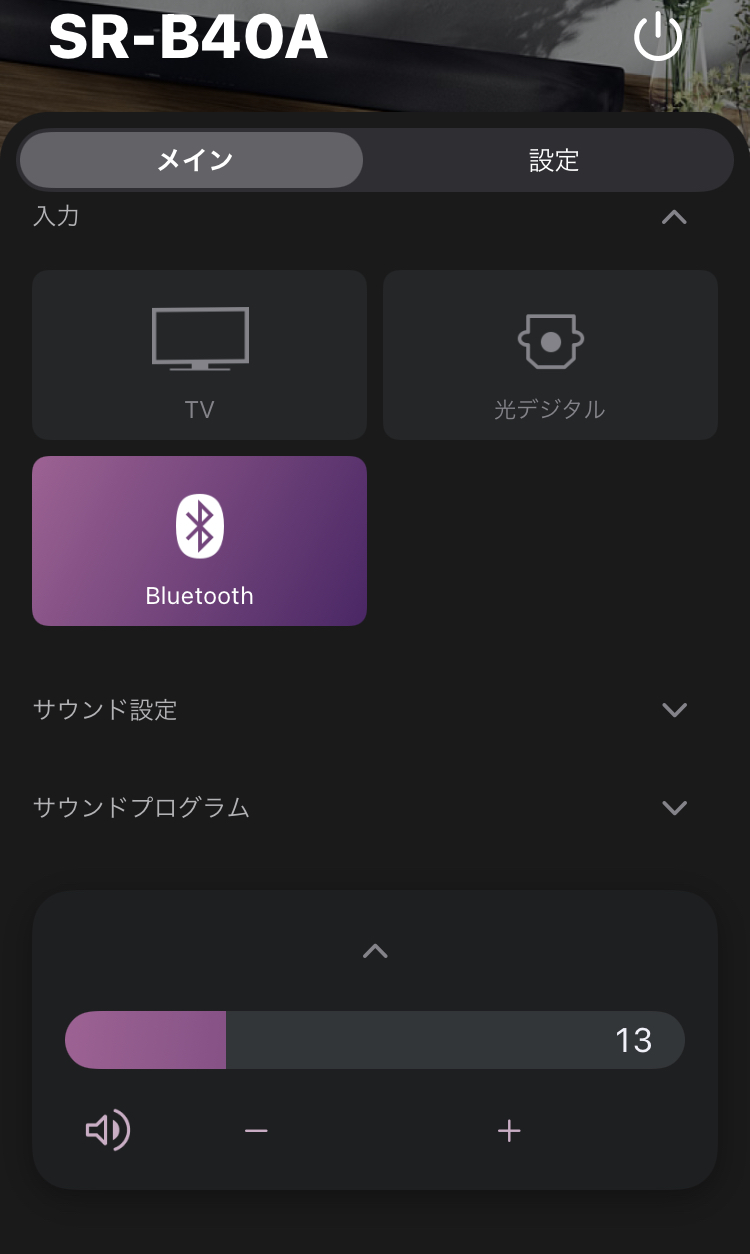Expand the サウンドプログラム section
Viewport: 750px width, 1254px height.
click(x=674, y=807)
